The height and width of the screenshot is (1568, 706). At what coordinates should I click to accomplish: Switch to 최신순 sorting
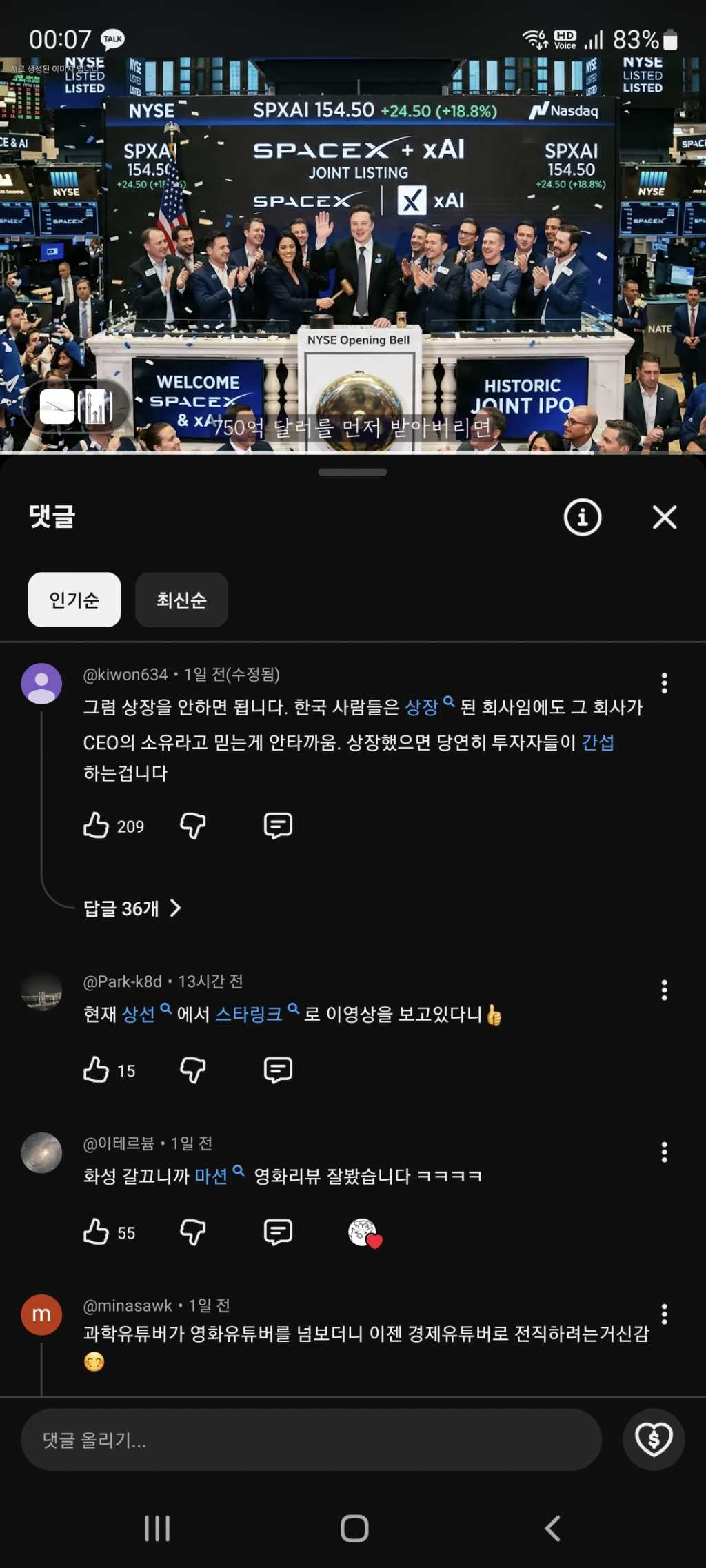click(x=181, y=600)
